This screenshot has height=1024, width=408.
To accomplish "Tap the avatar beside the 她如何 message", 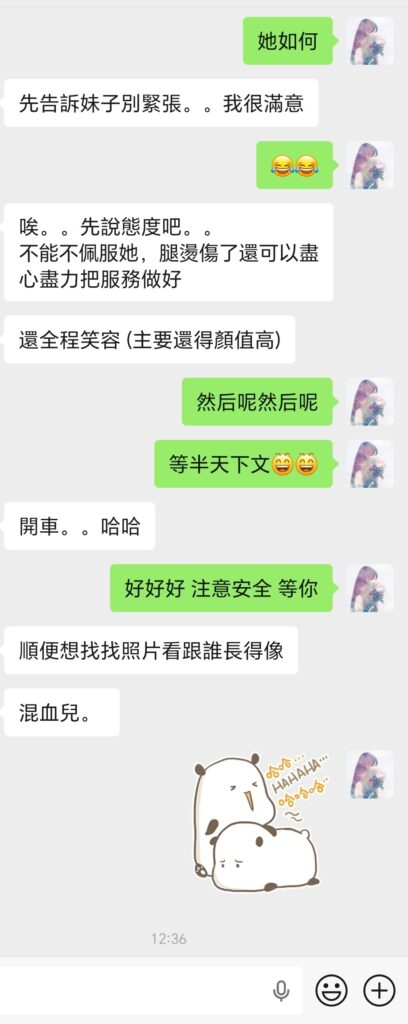I will point(370,41).
